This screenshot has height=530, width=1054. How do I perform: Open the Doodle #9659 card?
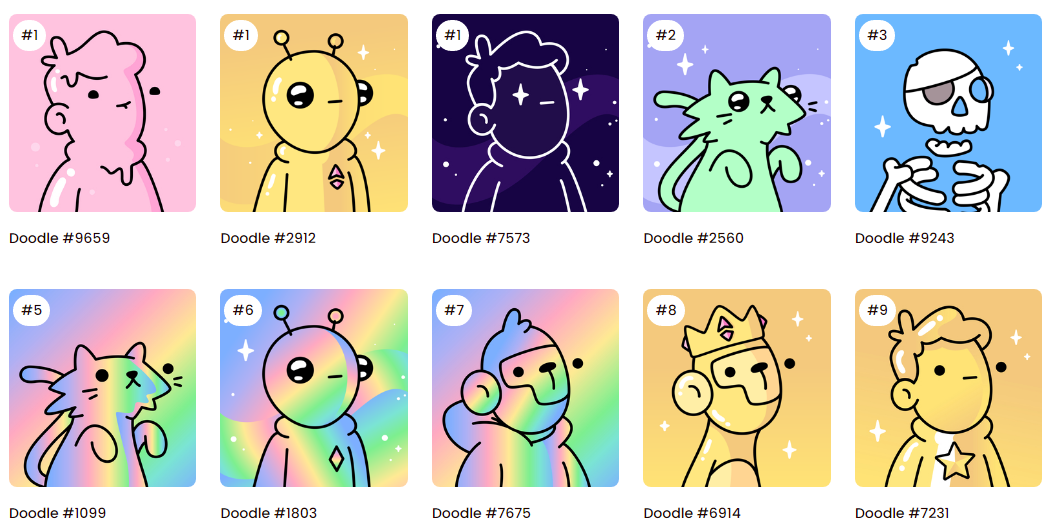pyautogui.click(x=102, y=113)
